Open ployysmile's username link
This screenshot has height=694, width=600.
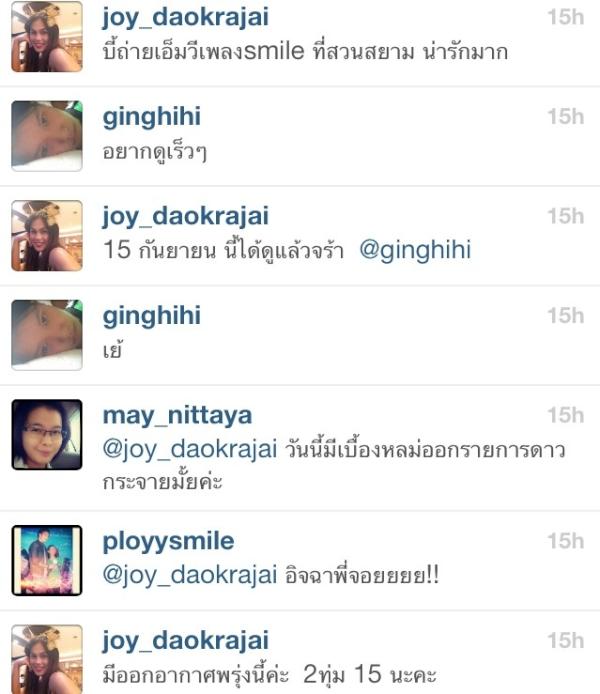point(168,541)
